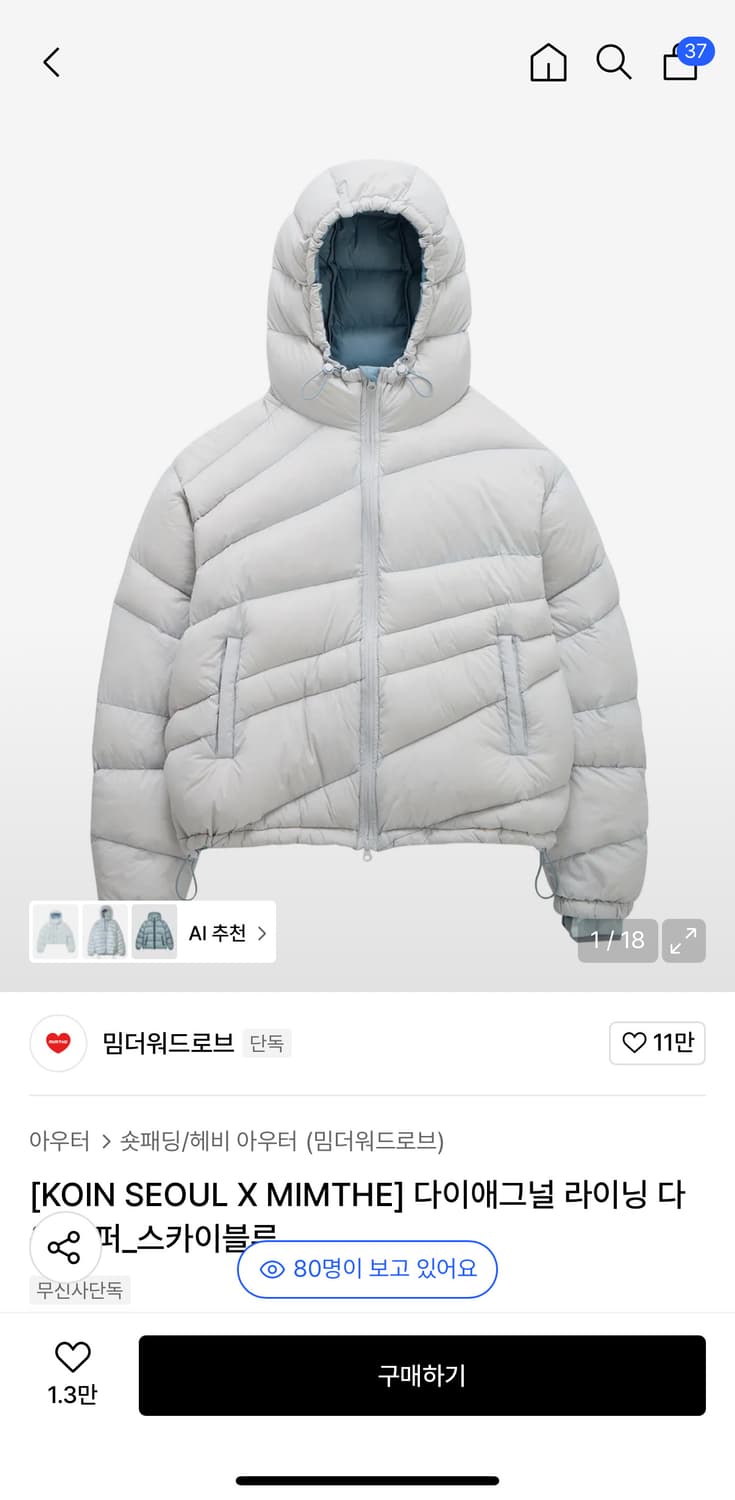This screenshot has width=735, height=1500.
Task: Open the share icon on the product page
Action: pos(64,1247)
